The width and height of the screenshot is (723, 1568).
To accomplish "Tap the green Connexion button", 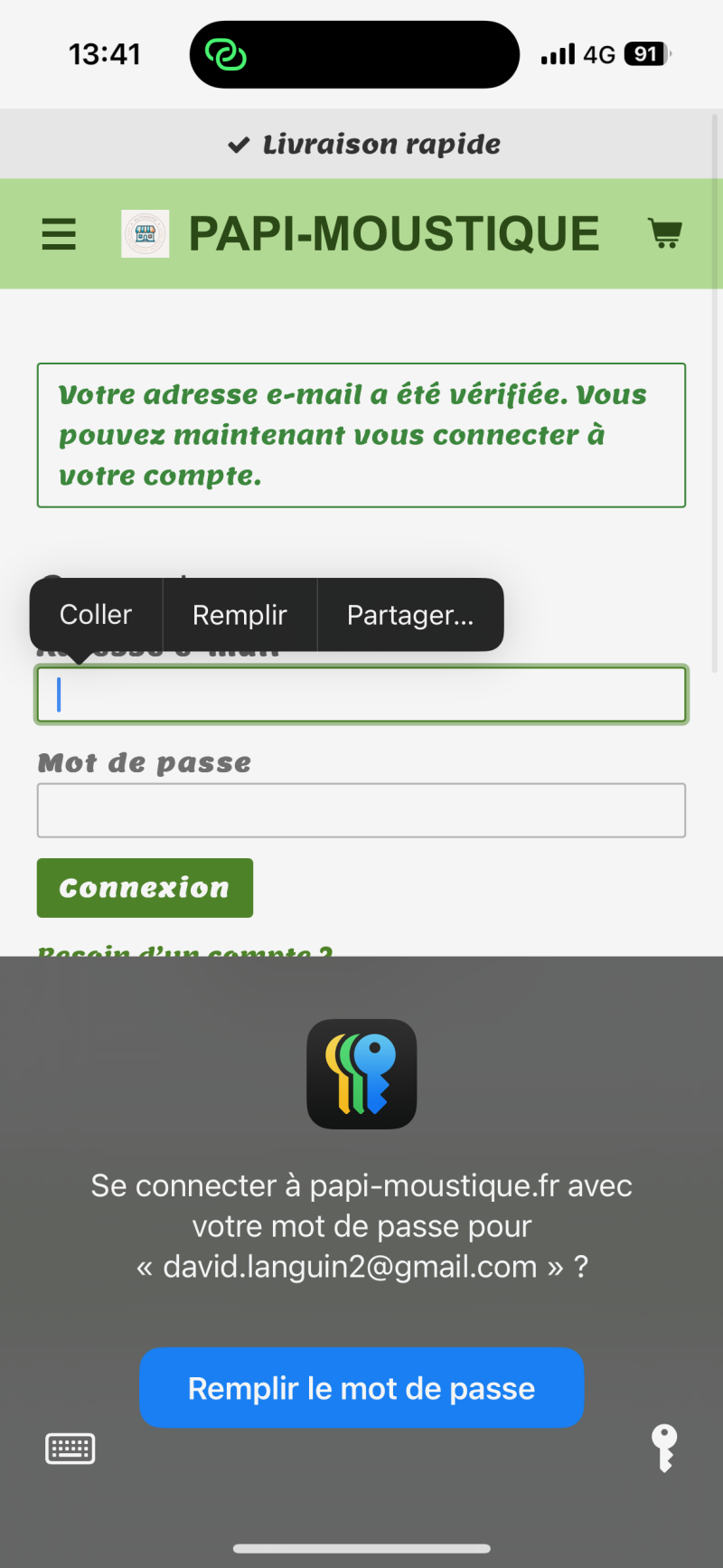I will [x=145, y=888].
